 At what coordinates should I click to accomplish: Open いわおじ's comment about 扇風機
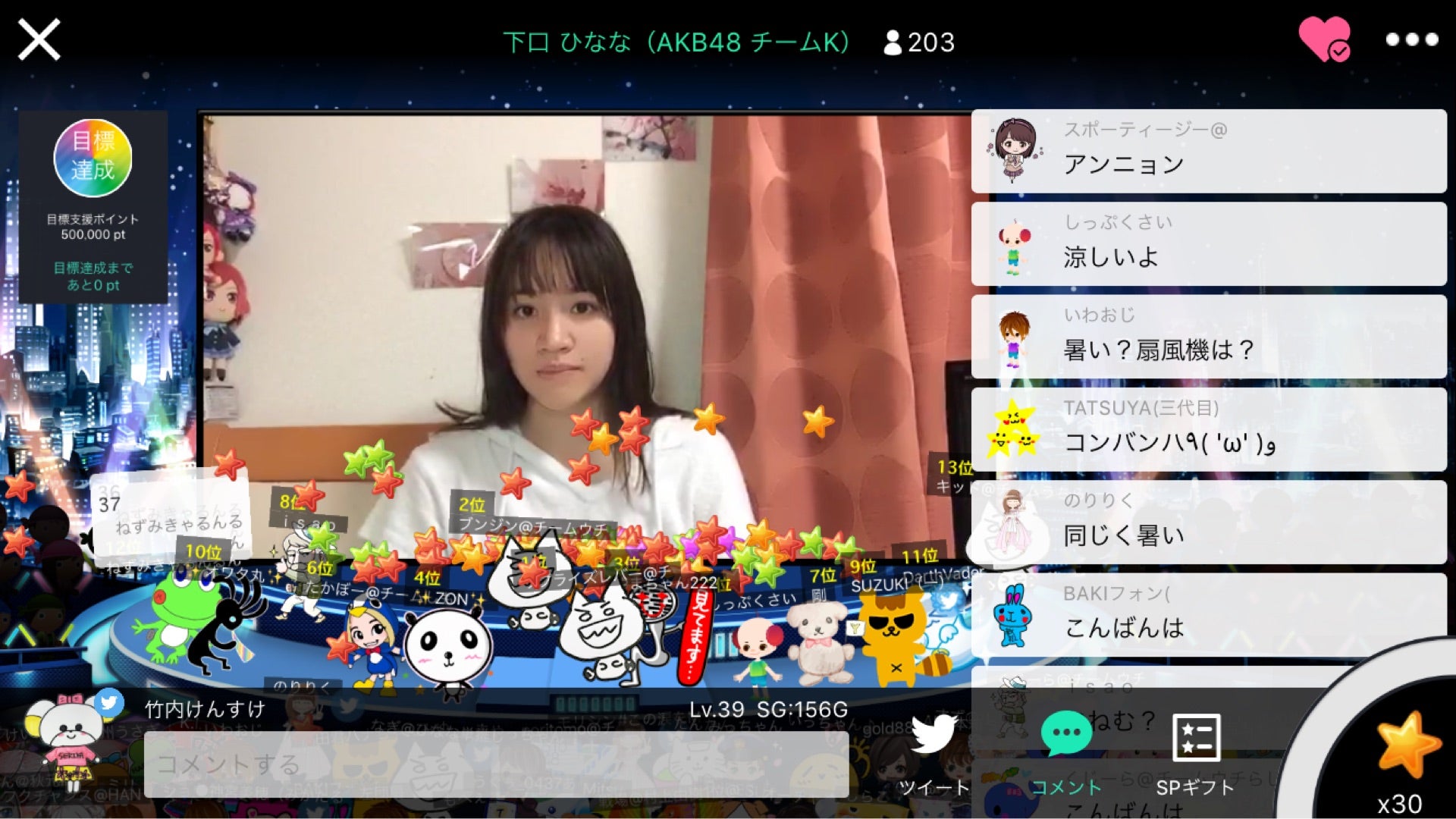point(1209,337)
